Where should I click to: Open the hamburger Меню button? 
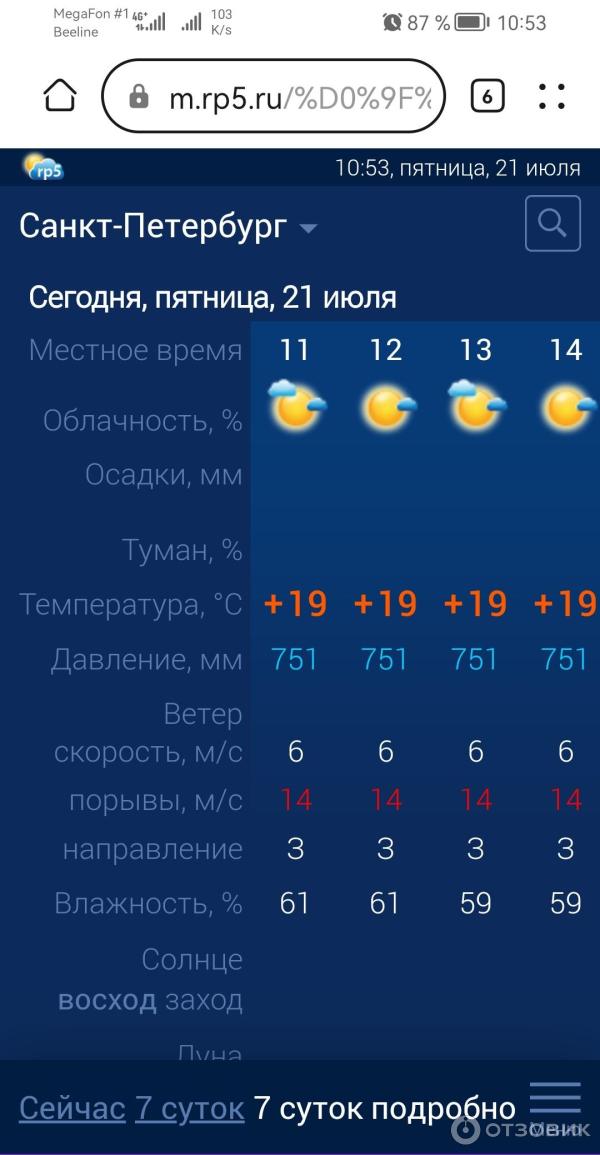(555, 1105)
